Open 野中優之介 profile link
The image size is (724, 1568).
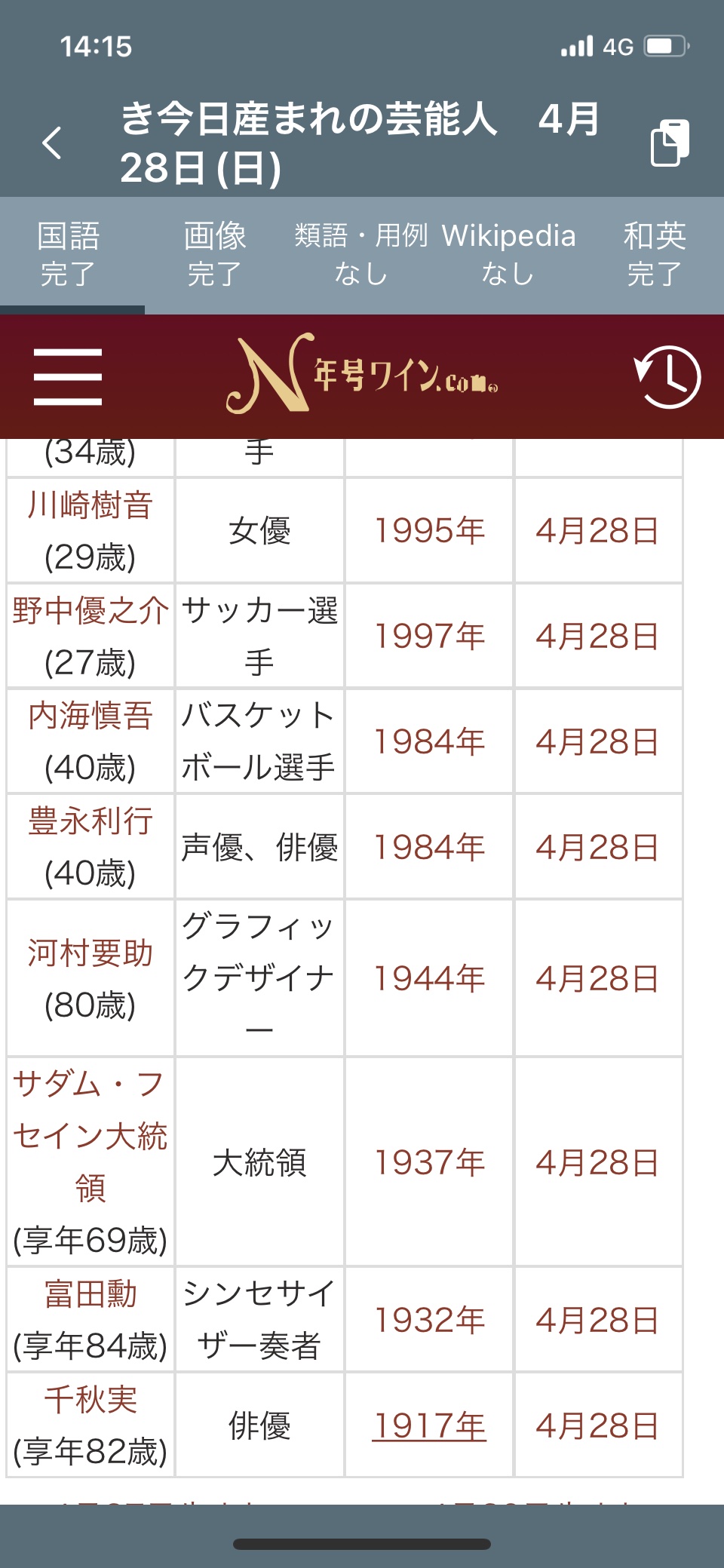(x=90, y=611)
